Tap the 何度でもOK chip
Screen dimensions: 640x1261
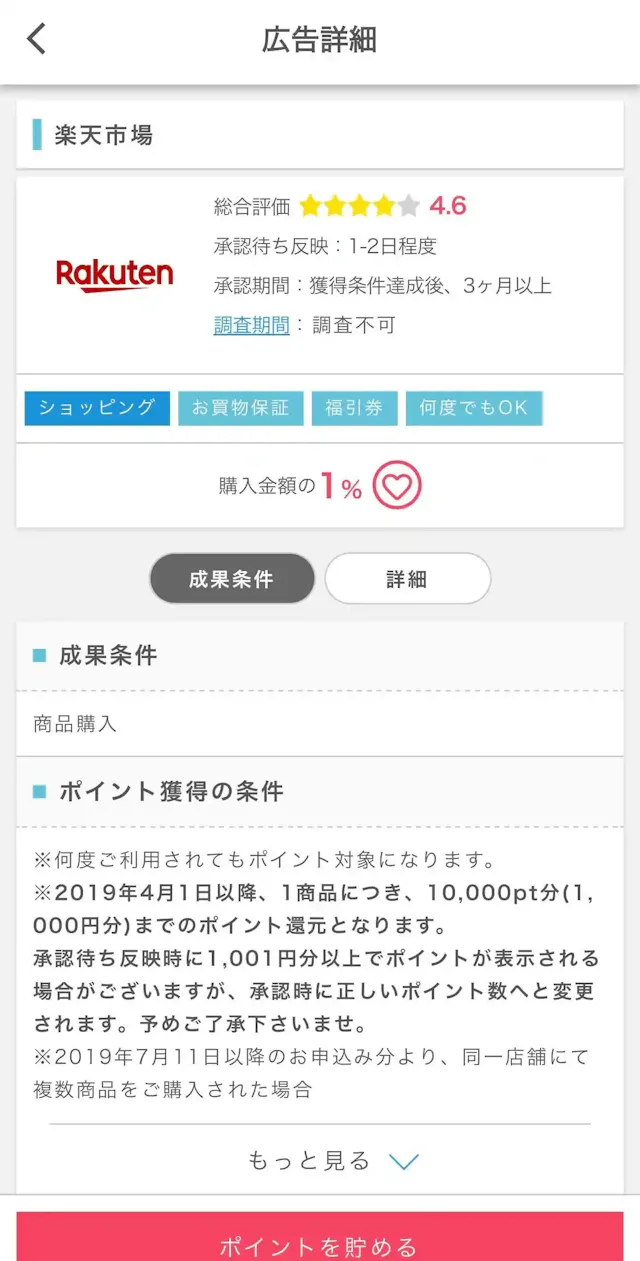click(x=474, y=408)
